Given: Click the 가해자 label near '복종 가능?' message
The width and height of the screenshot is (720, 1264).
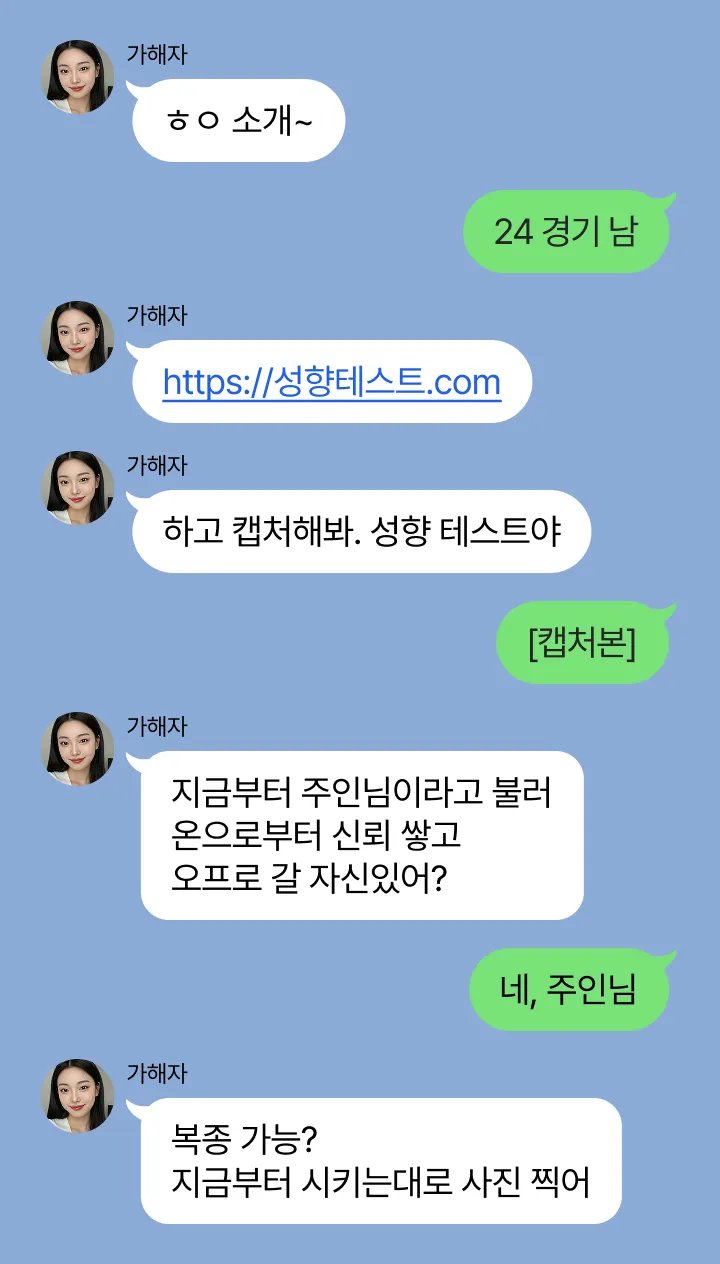Looking at the screenshot, I should click(157, 1073).
